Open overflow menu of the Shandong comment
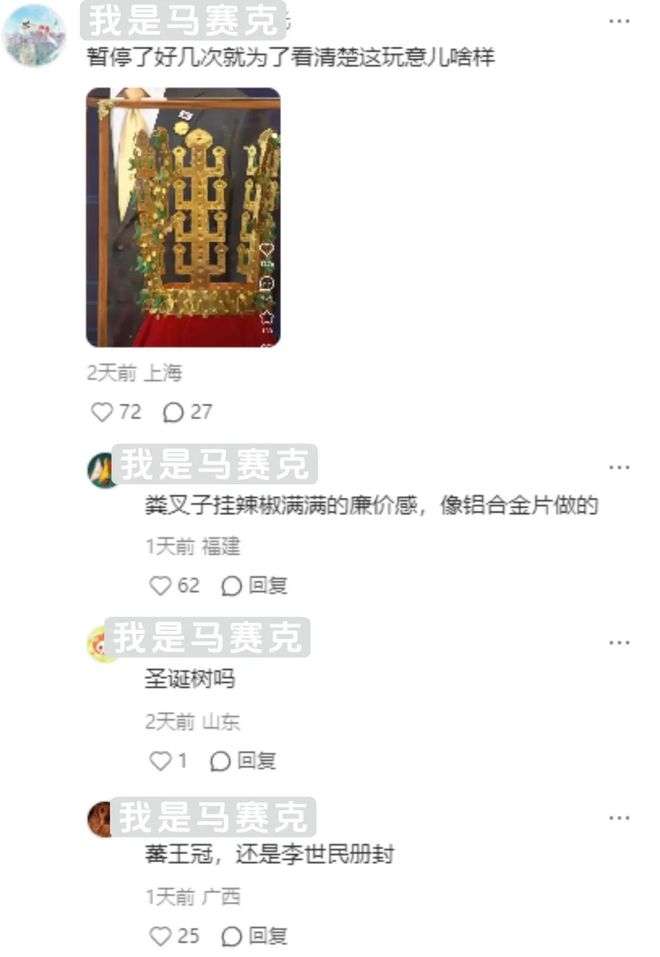The image size is (660, 957). coord(619,642)
